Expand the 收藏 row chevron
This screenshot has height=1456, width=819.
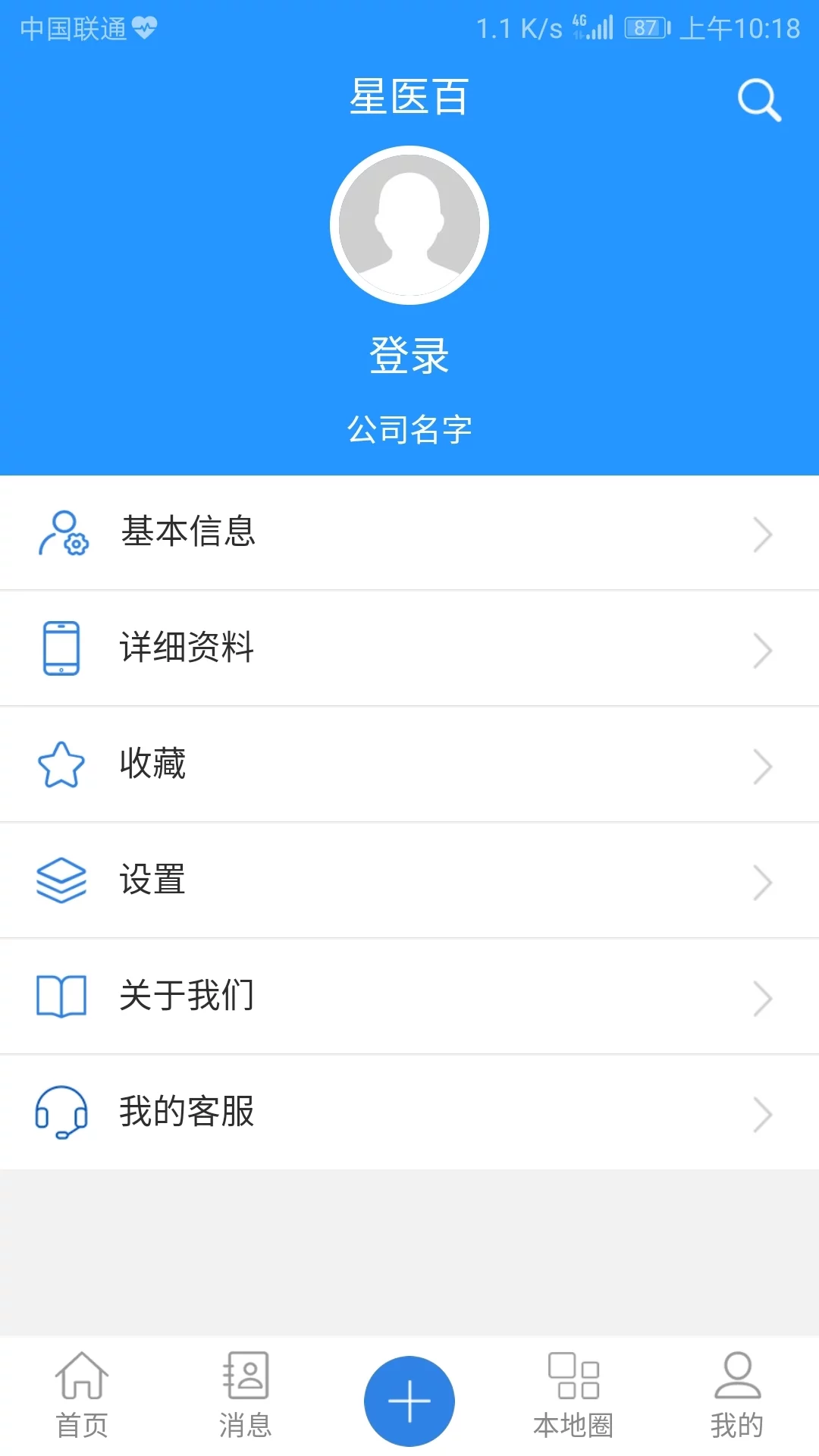click(x=764, y=766)
